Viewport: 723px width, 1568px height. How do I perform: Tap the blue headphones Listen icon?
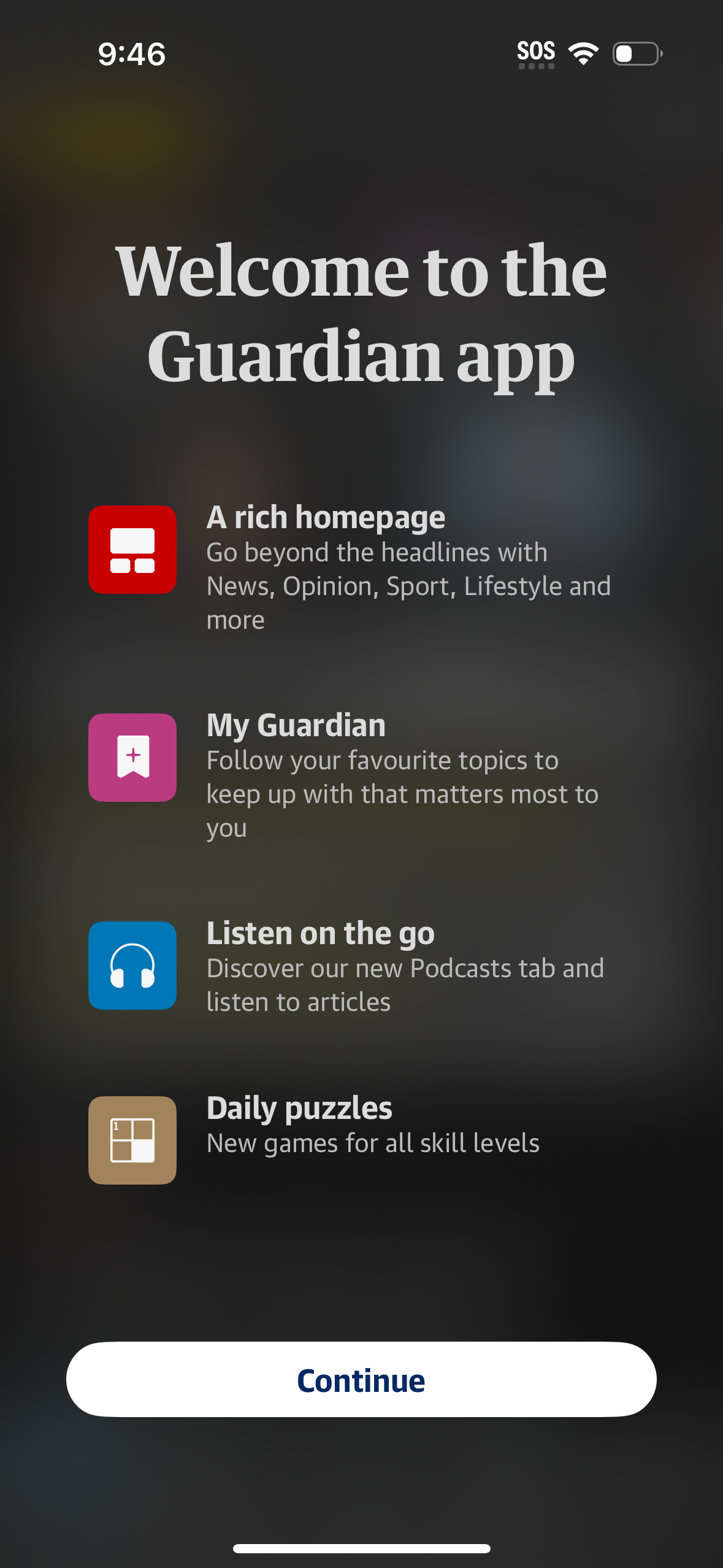pos(132,966)
